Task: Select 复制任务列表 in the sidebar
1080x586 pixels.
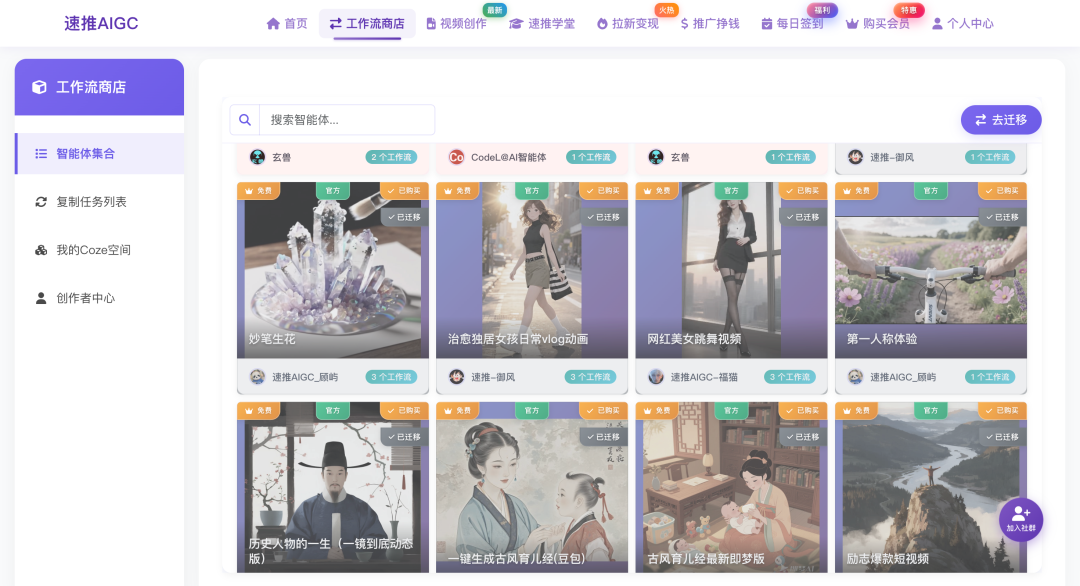Action: click(91, 202)
